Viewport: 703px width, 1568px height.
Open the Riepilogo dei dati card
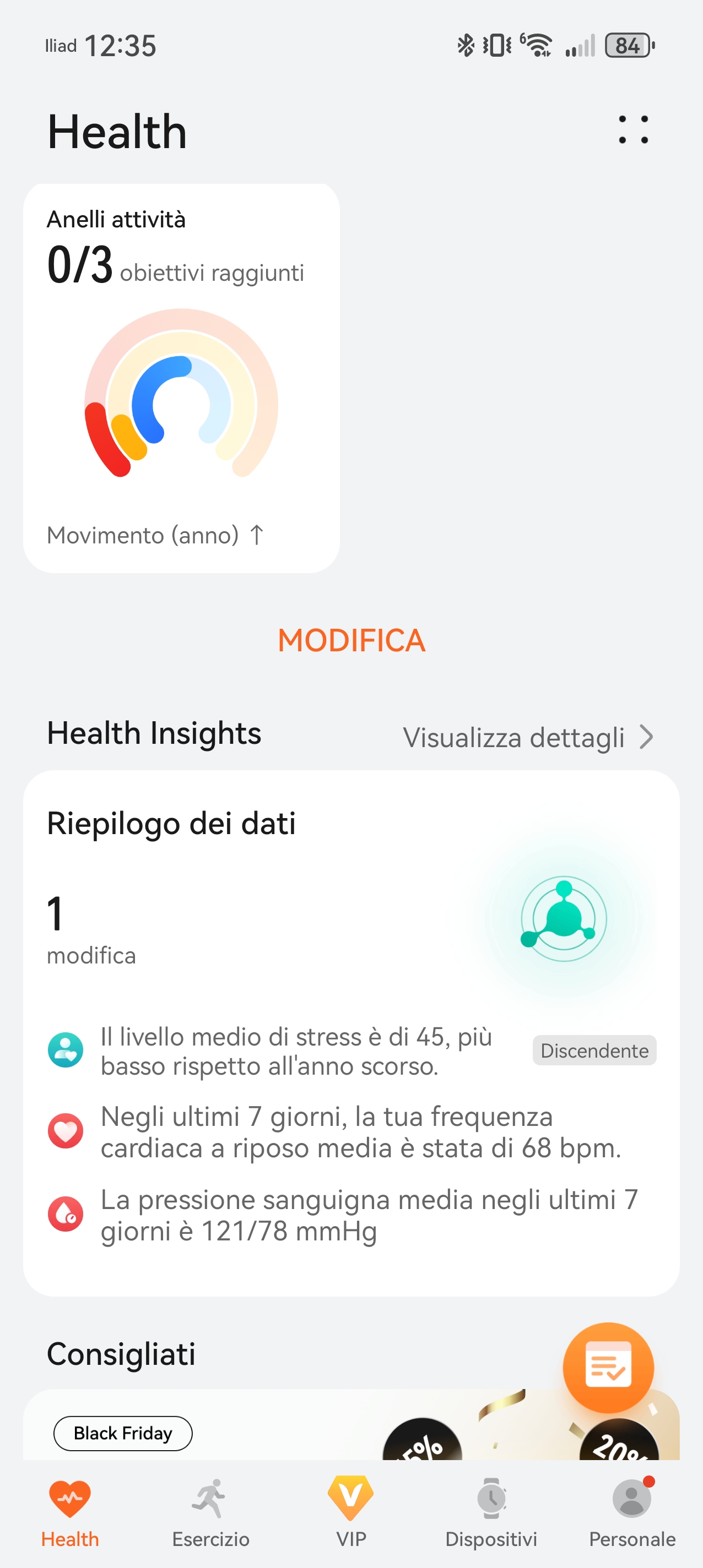coord(351,913)
